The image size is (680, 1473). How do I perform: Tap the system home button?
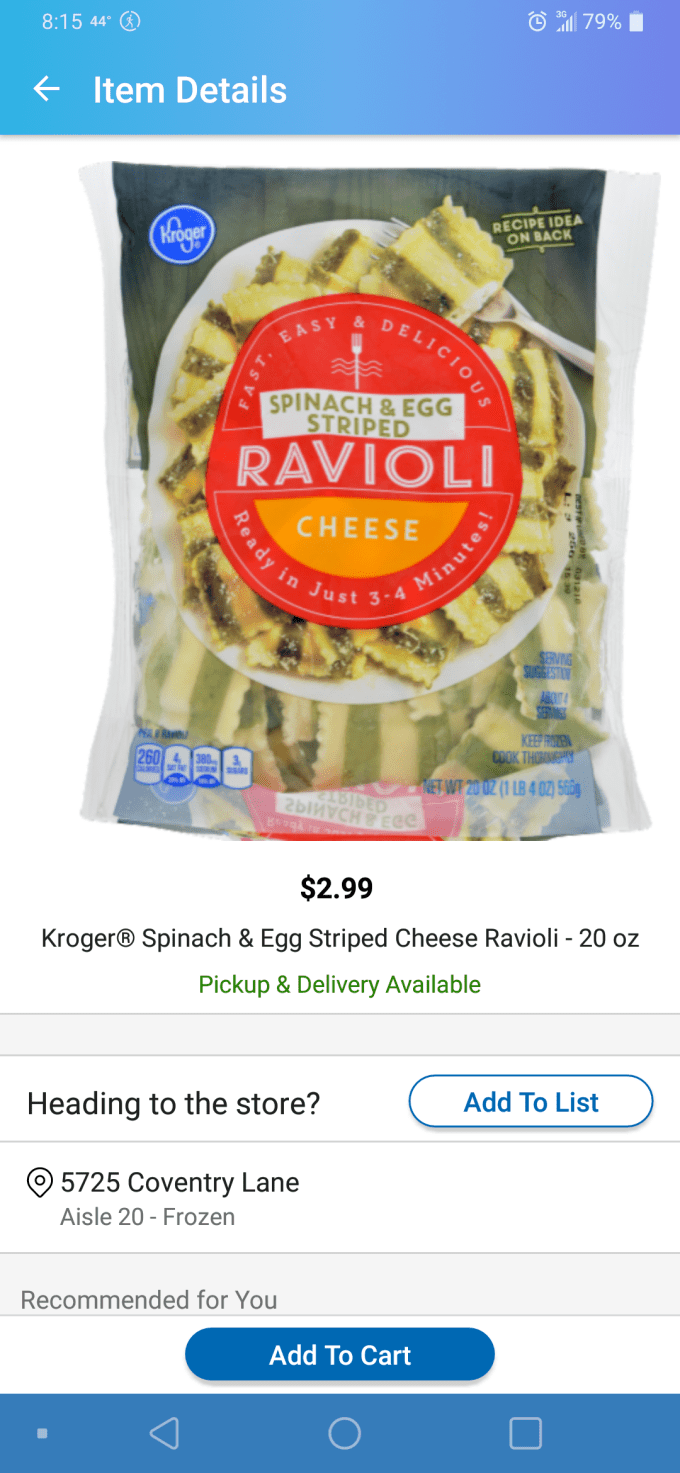pos(344,1433)
